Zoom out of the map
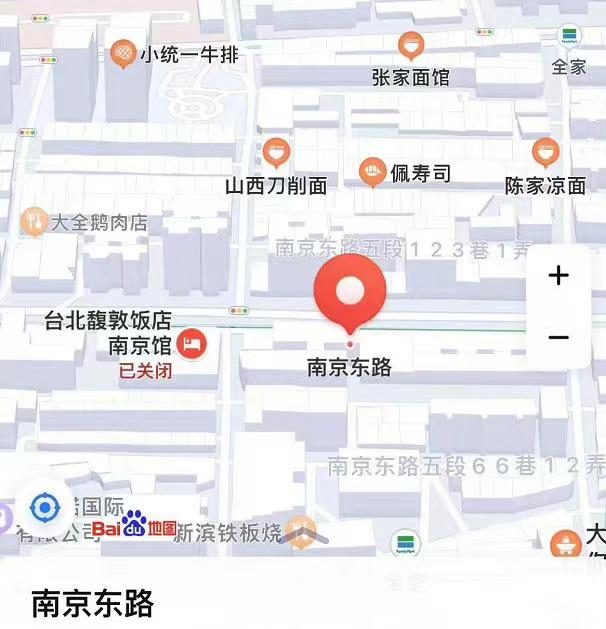606x629 pixels. (x=559, y=338)
